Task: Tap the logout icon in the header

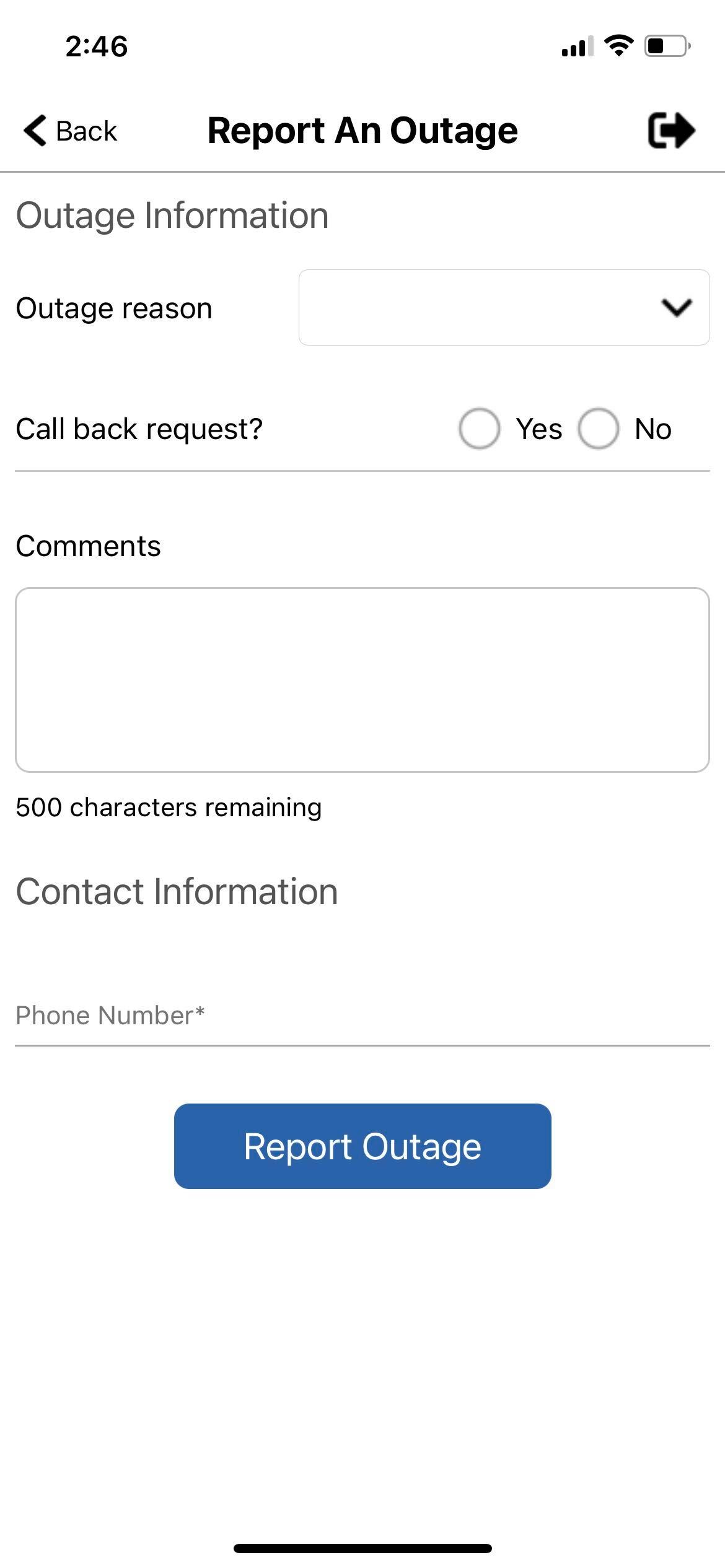Action: (x=672, y=130)
